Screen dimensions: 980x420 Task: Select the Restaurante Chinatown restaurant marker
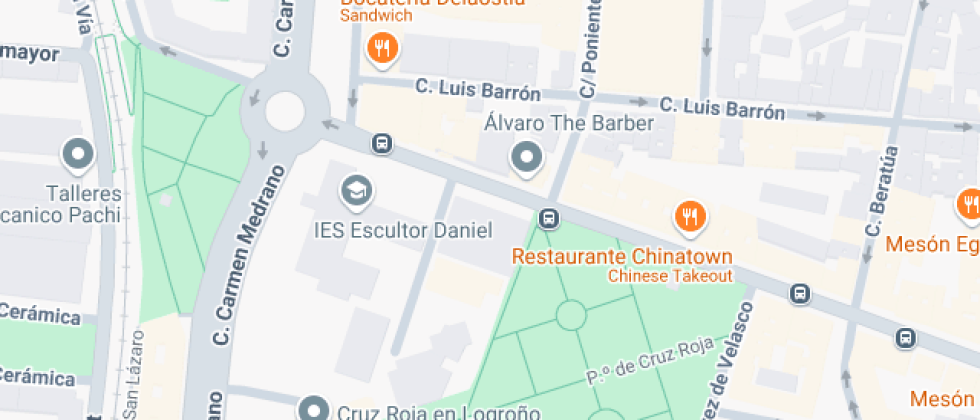[x=689, y=215]
